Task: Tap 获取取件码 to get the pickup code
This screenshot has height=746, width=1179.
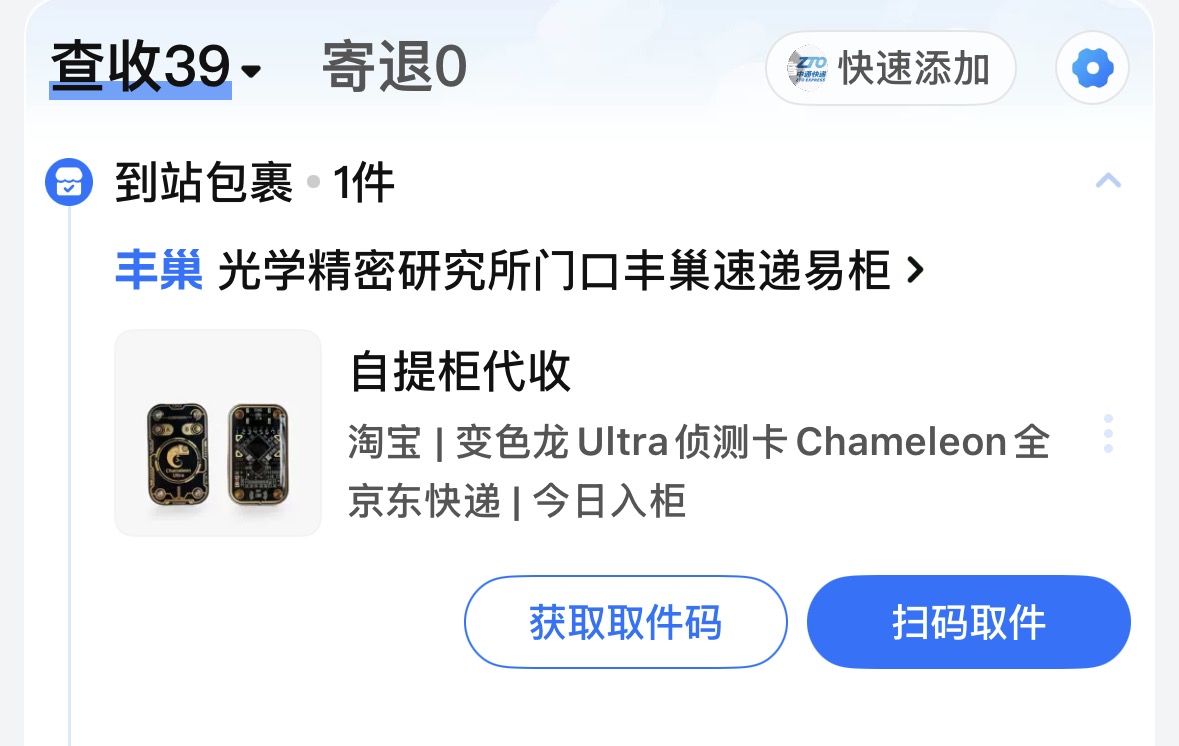Action: 625,622
